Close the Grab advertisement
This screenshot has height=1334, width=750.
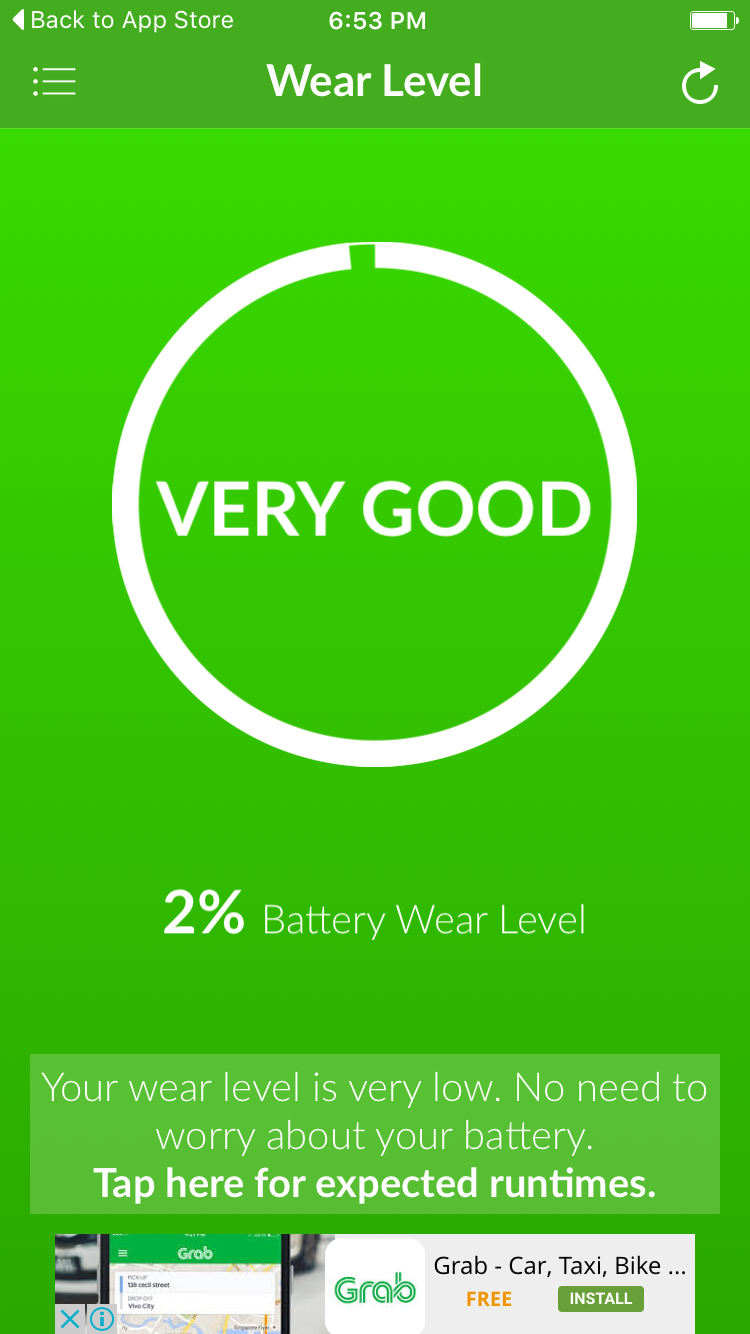(69, 1319)
